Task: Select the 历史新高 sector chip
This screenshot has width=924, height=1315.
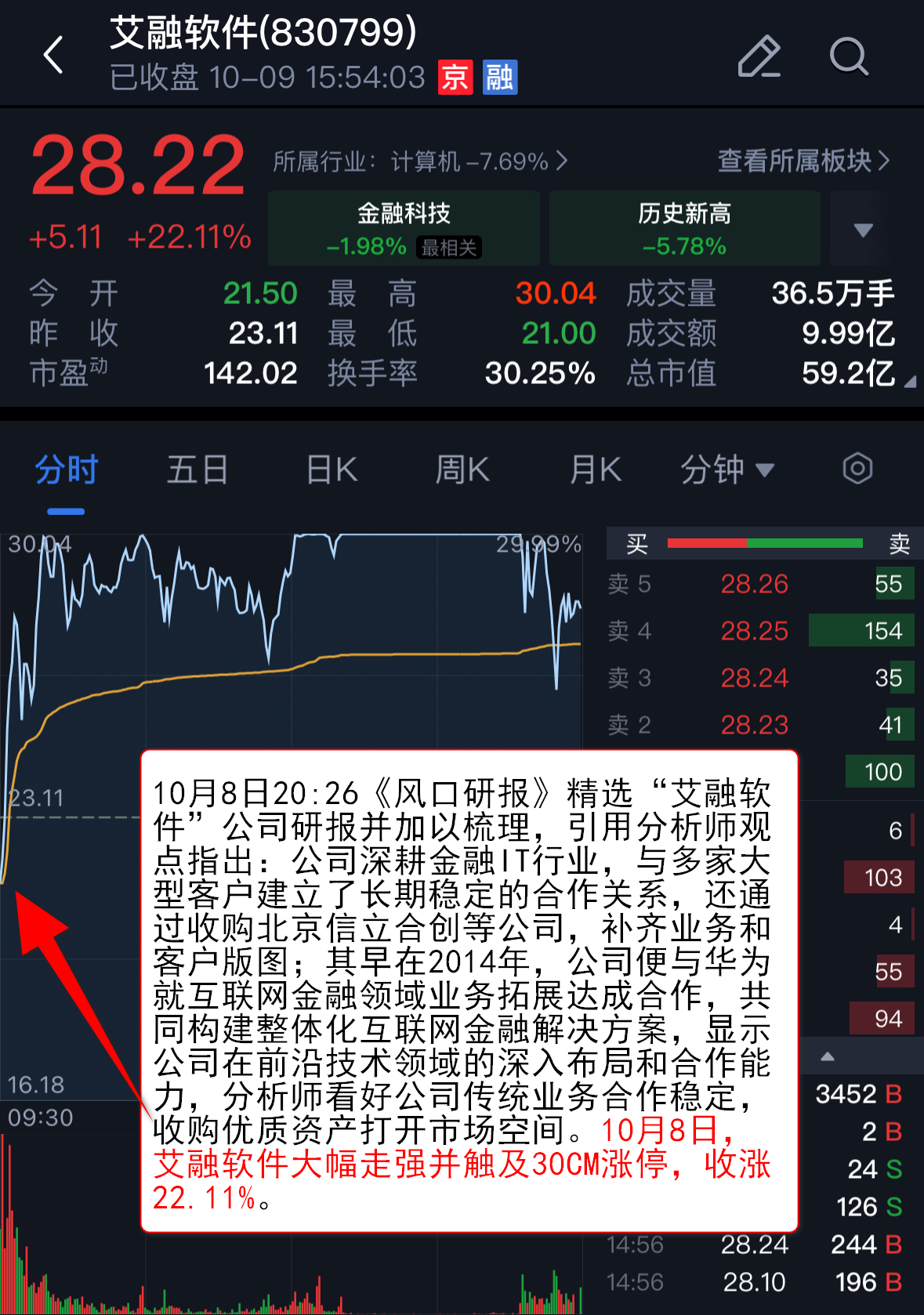Action: [x=684, y=228]
